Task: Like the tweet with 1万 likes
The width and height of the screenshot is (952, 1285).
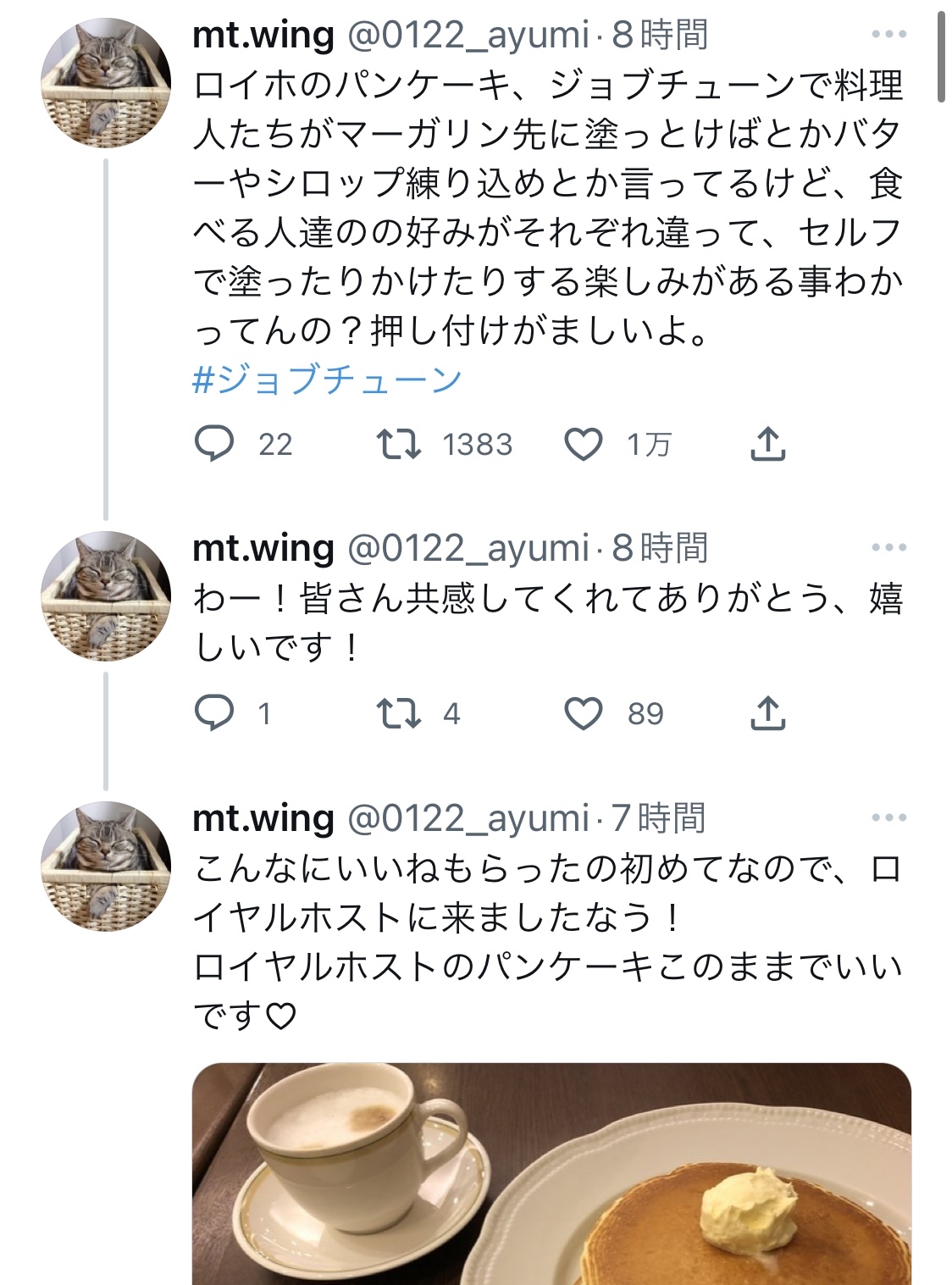Action: pyautogui.click(x=584, y=443)
